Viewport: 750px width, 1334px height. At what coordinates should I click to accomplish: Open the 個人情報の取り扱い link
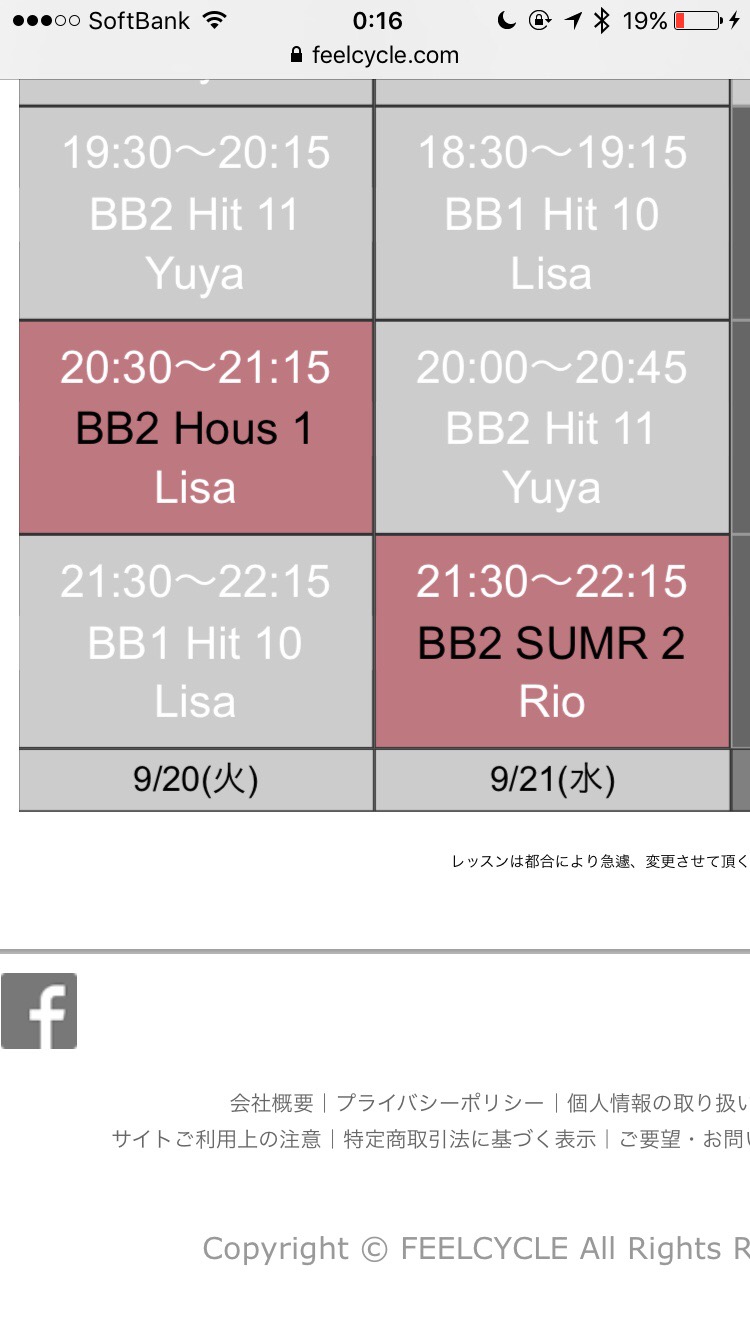click(x=656, y=1103)
